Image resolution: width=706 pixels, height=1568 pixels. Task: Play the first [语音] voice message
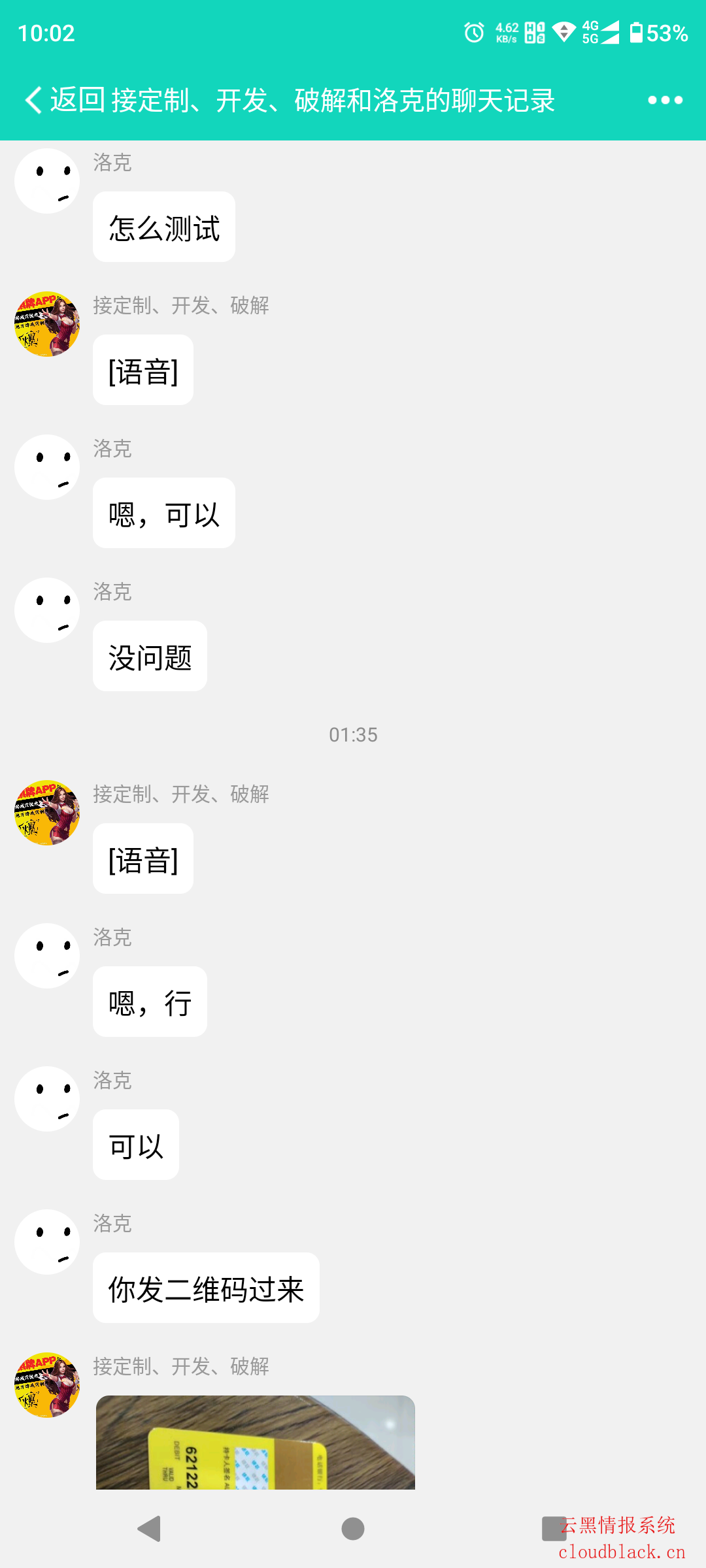(x=143, y=370)
